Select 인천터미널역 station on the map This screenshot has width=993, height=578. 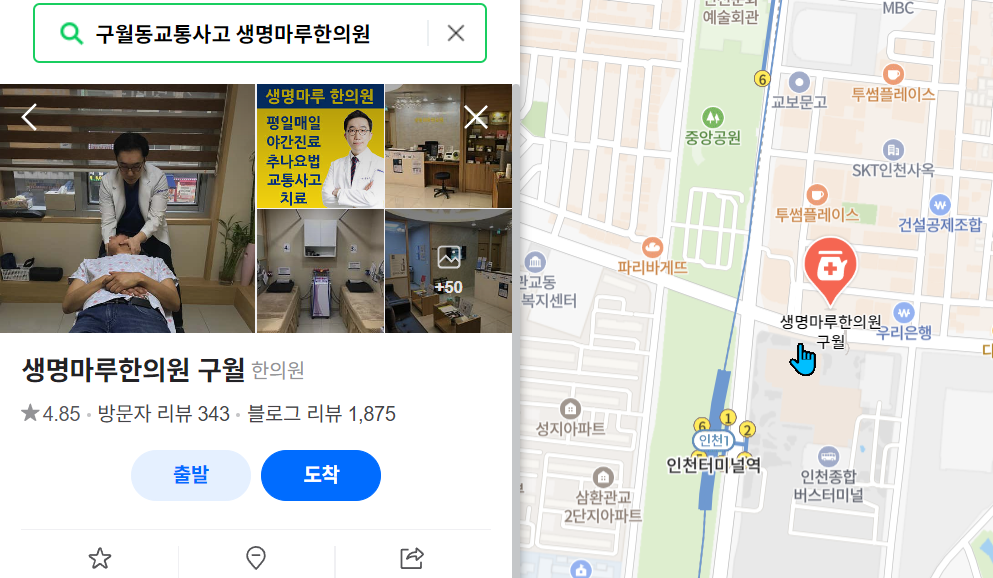pyautogui.click(x=714, y=464)
